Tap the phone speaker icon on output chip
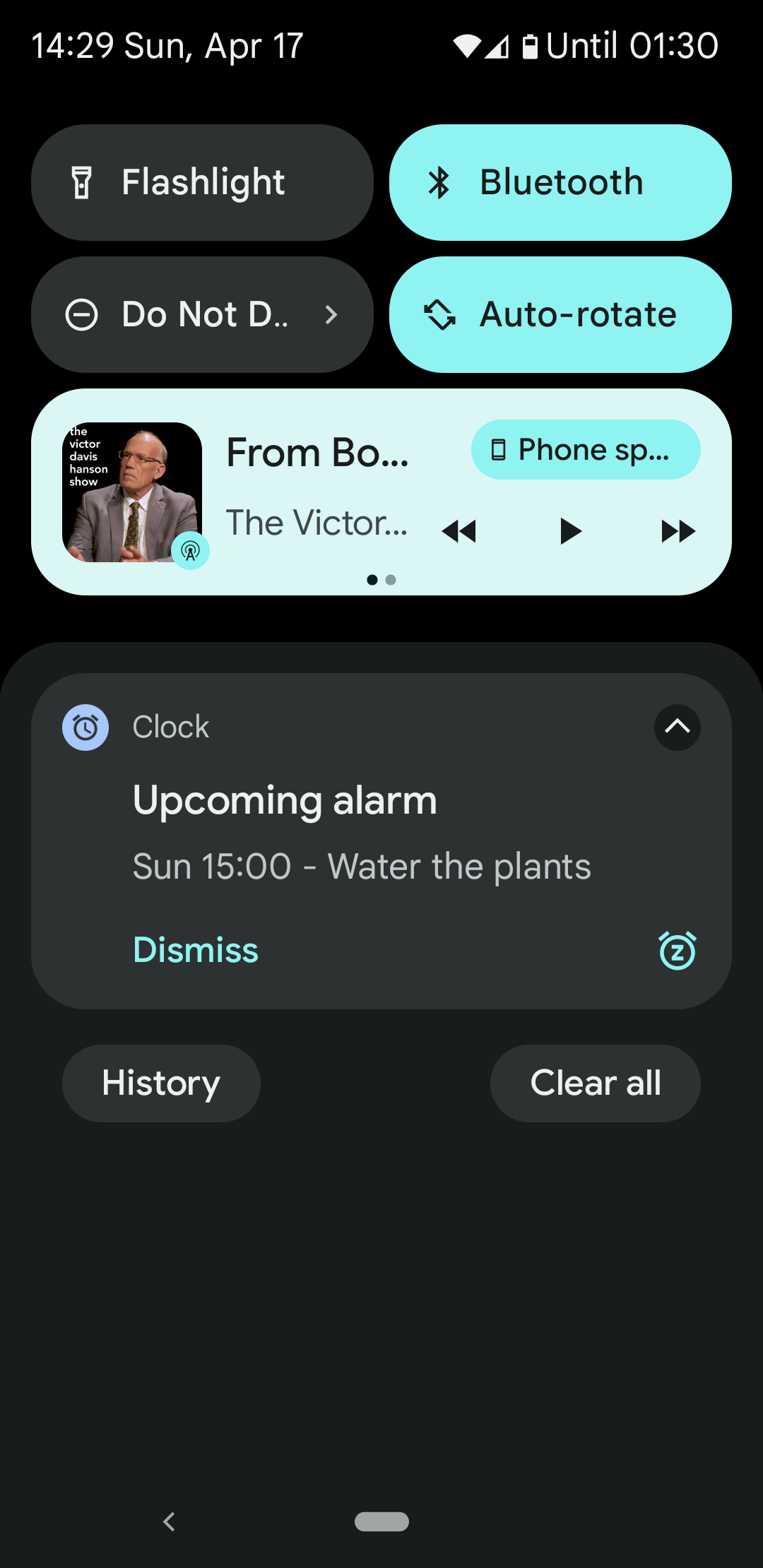The height and width of the screenshot is (1568, 763). coord(499,449)
